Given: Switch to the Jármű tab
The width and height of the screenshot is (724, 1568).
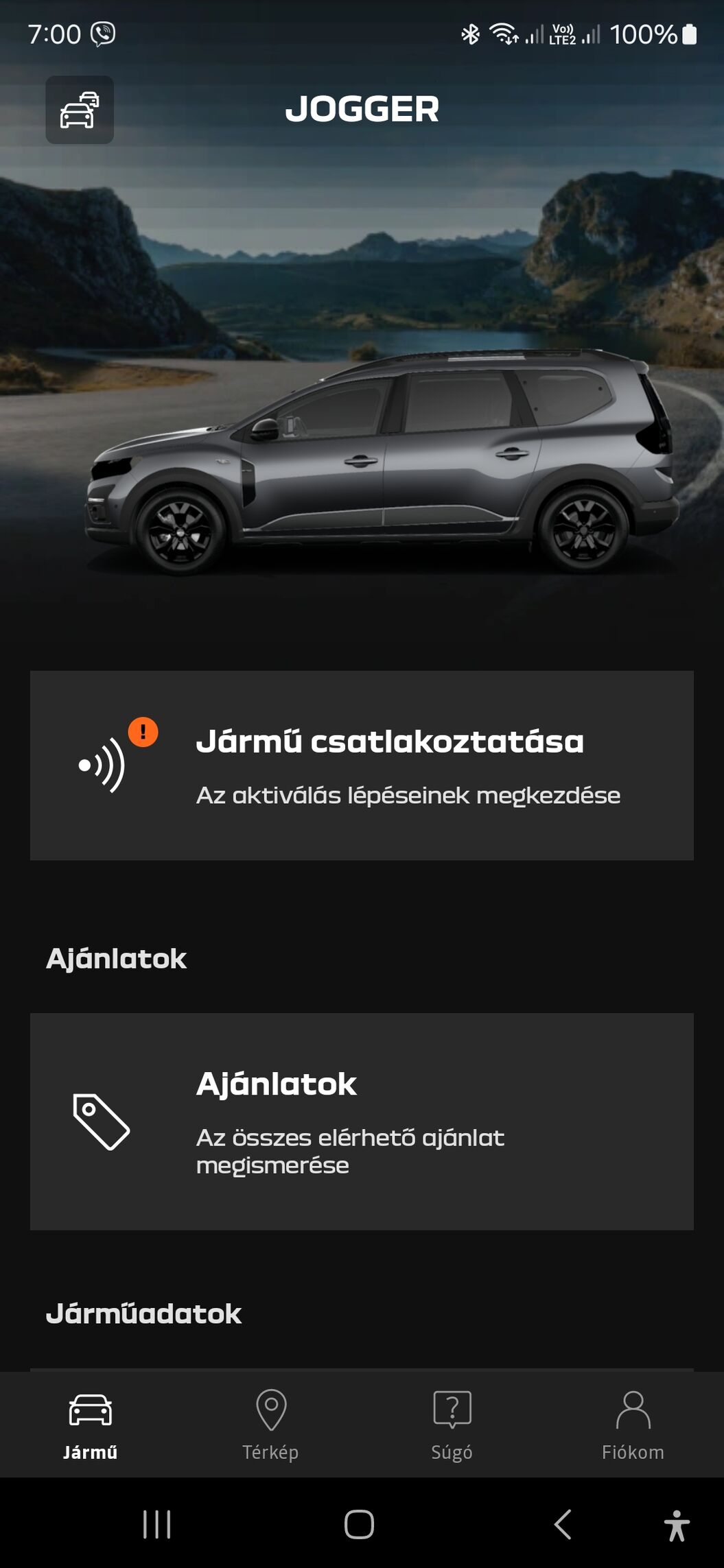Looking at the screenshot, I should 90,1424.
